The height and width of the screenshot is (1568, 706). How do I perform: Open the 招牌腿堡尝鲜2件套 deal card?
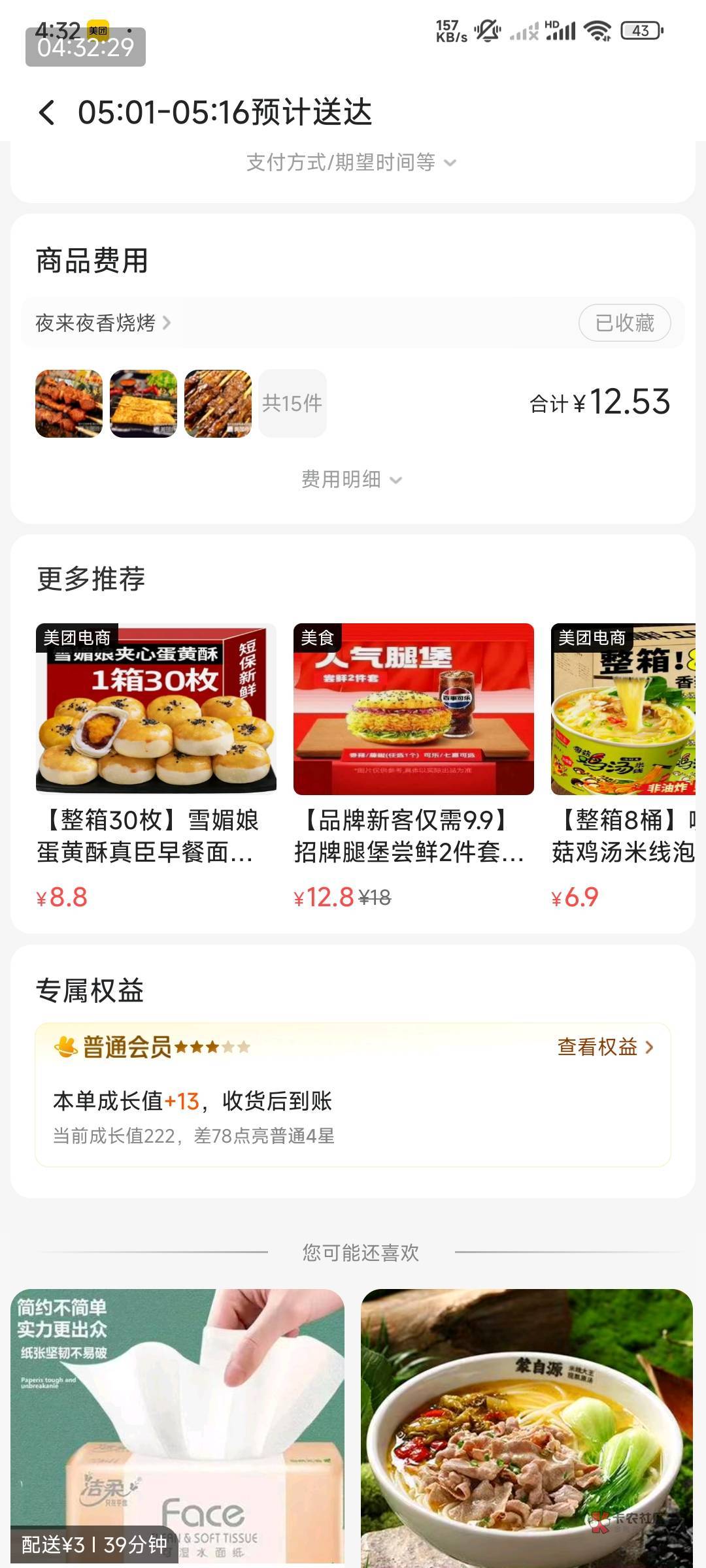click(x=413, y=767)
